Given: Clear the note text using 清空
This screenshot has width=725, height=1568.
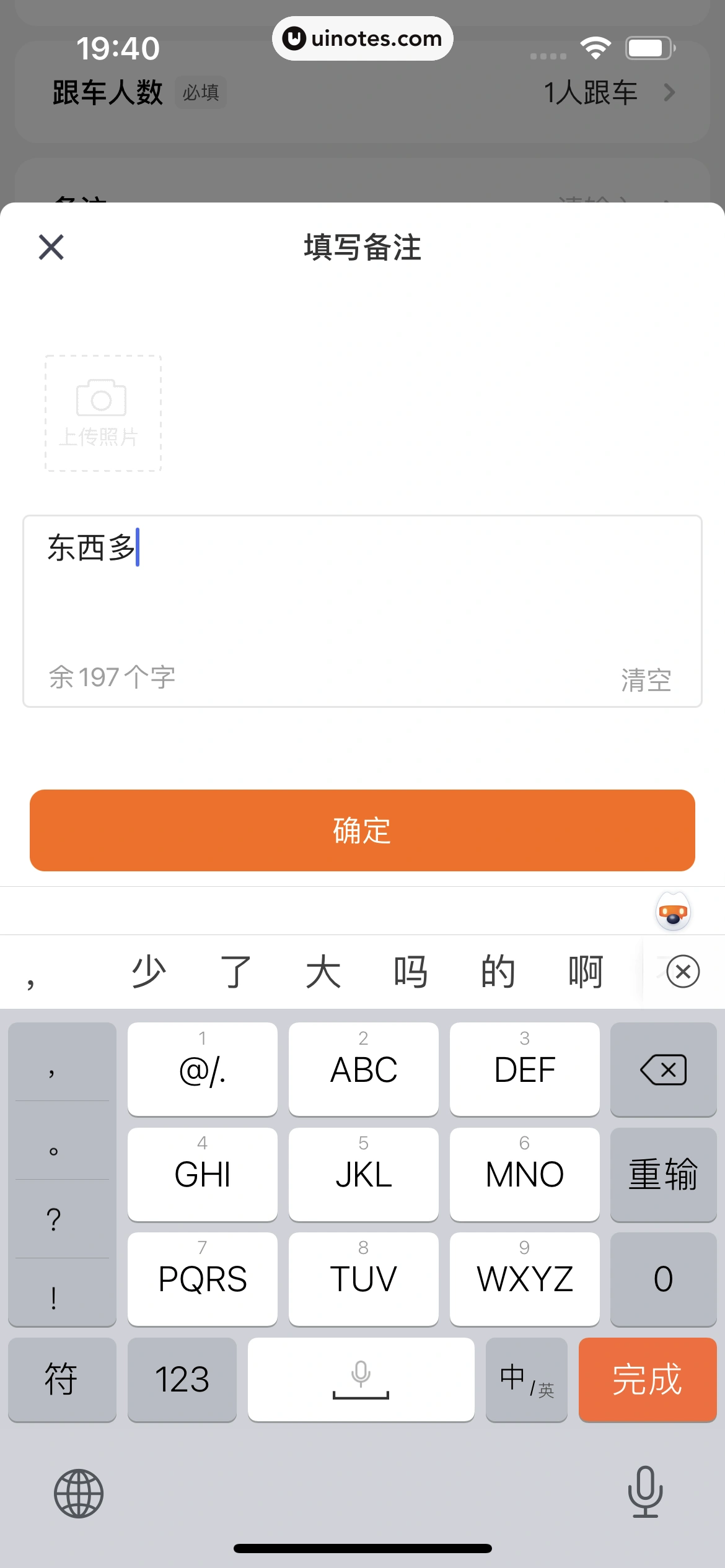Looking at the screenshot, I should [644, 679].
